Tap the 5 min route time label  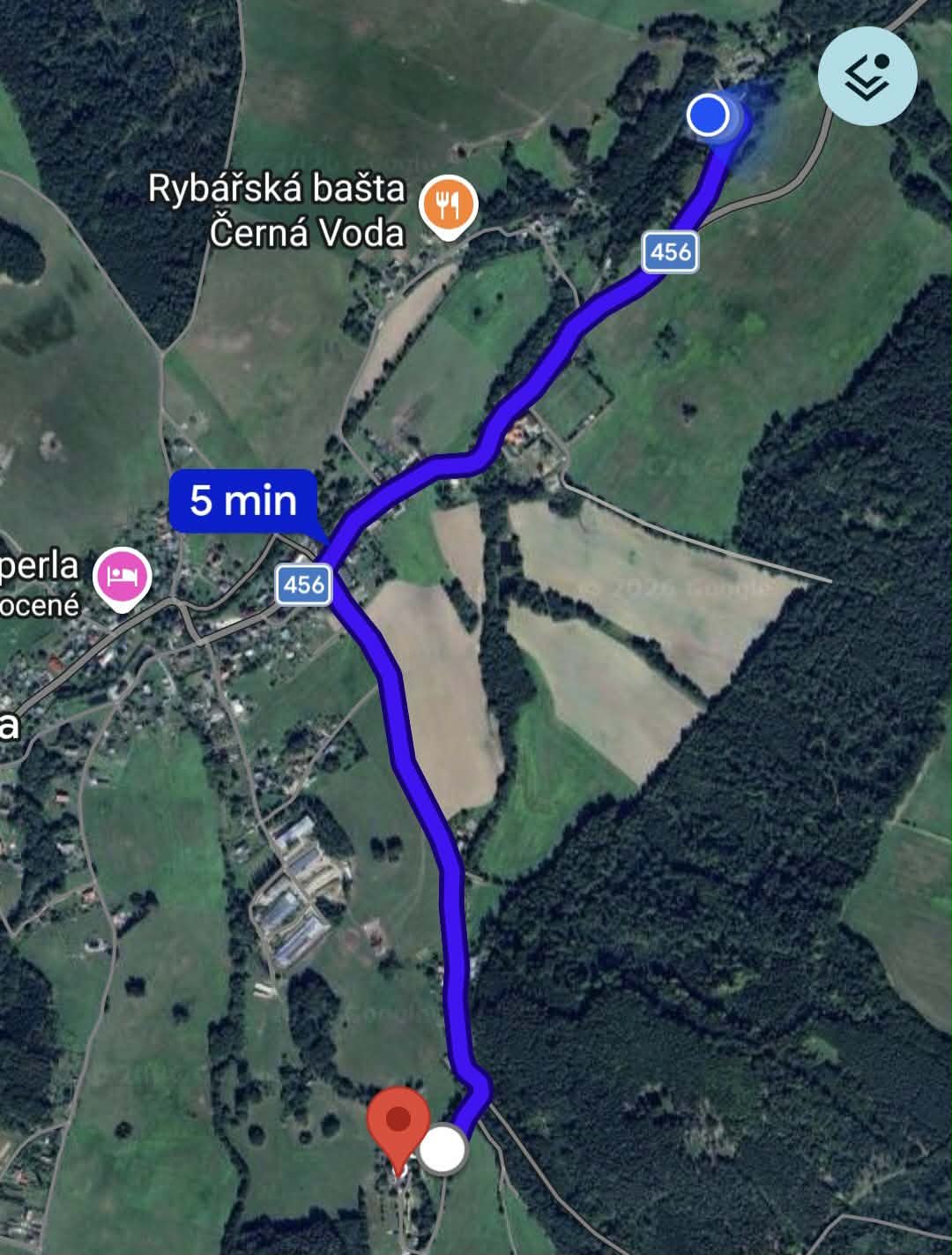click(243, 501)
